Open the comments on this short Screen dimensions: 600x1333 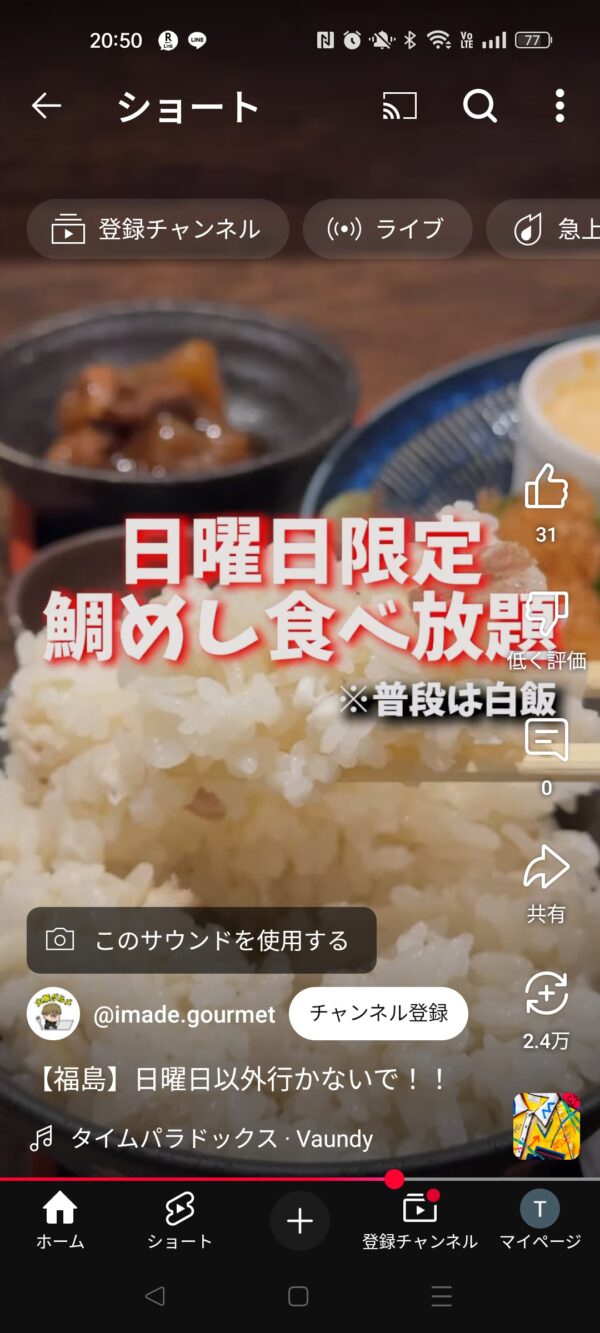coord(546,742)
